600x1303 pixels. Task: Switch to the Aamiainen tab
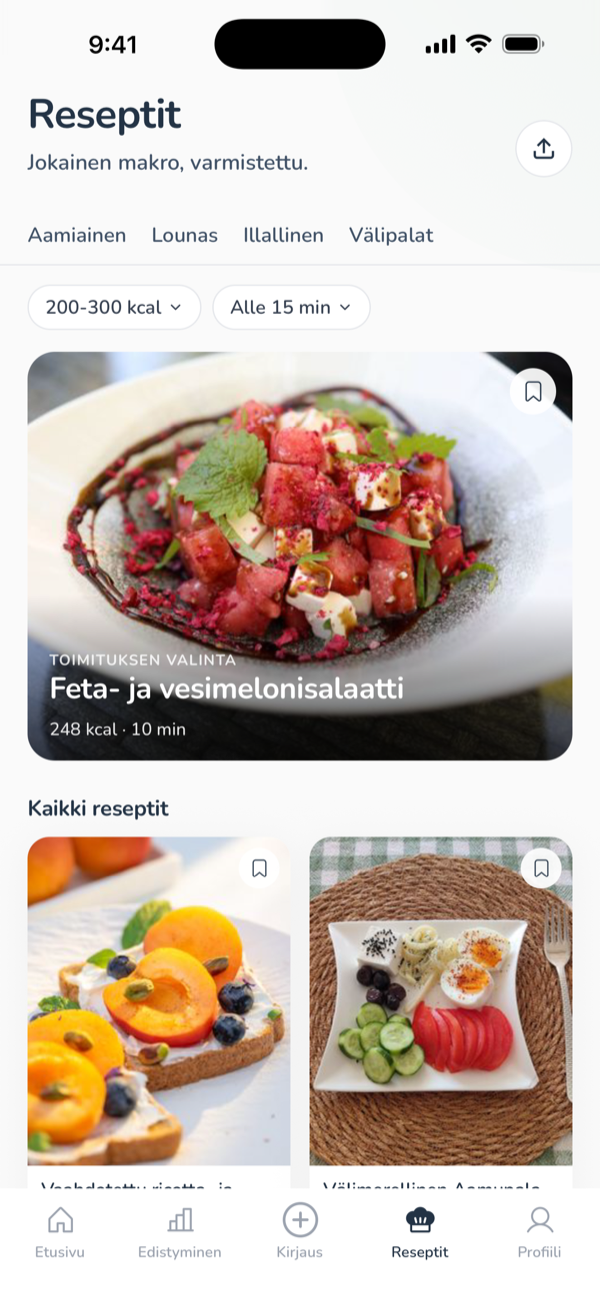[x=77, y=235]
